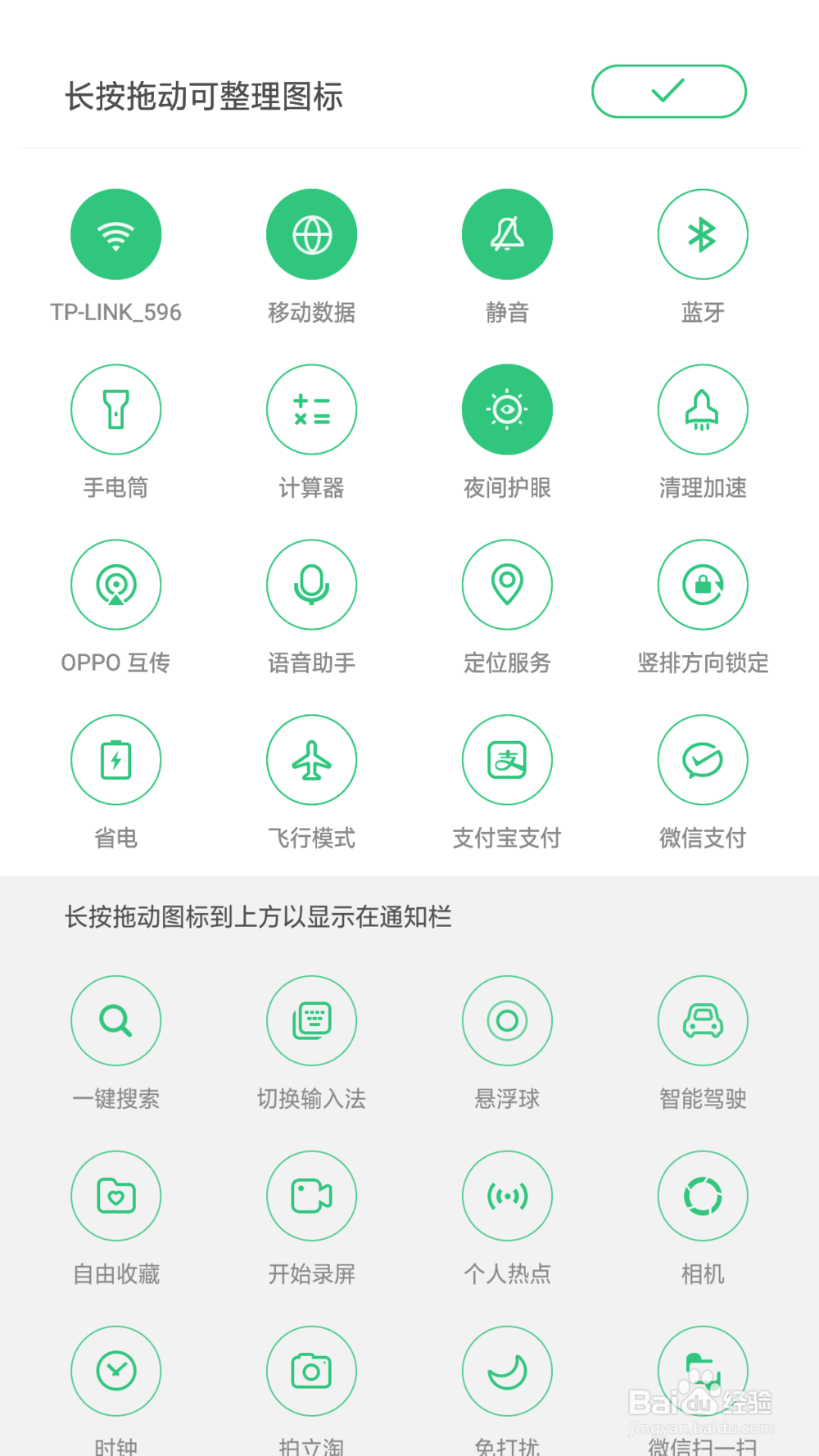
Task: Open 支付宝支付 Alipay payment
Action: tap(507, 760)
